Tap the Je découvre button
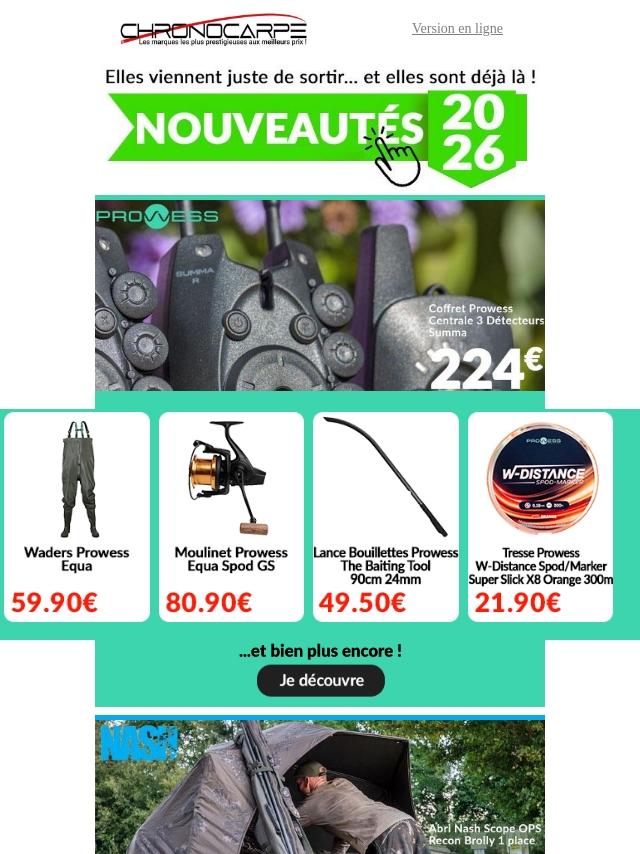The image size is (640, 854). click(320, 680)
